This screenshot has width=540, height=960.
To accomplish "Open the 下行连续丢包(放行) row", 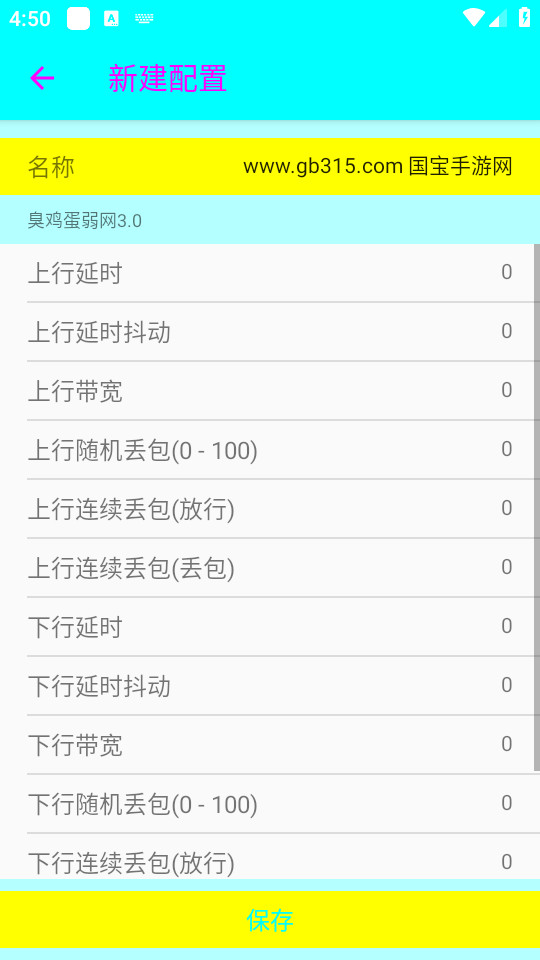I will point(270,857).
